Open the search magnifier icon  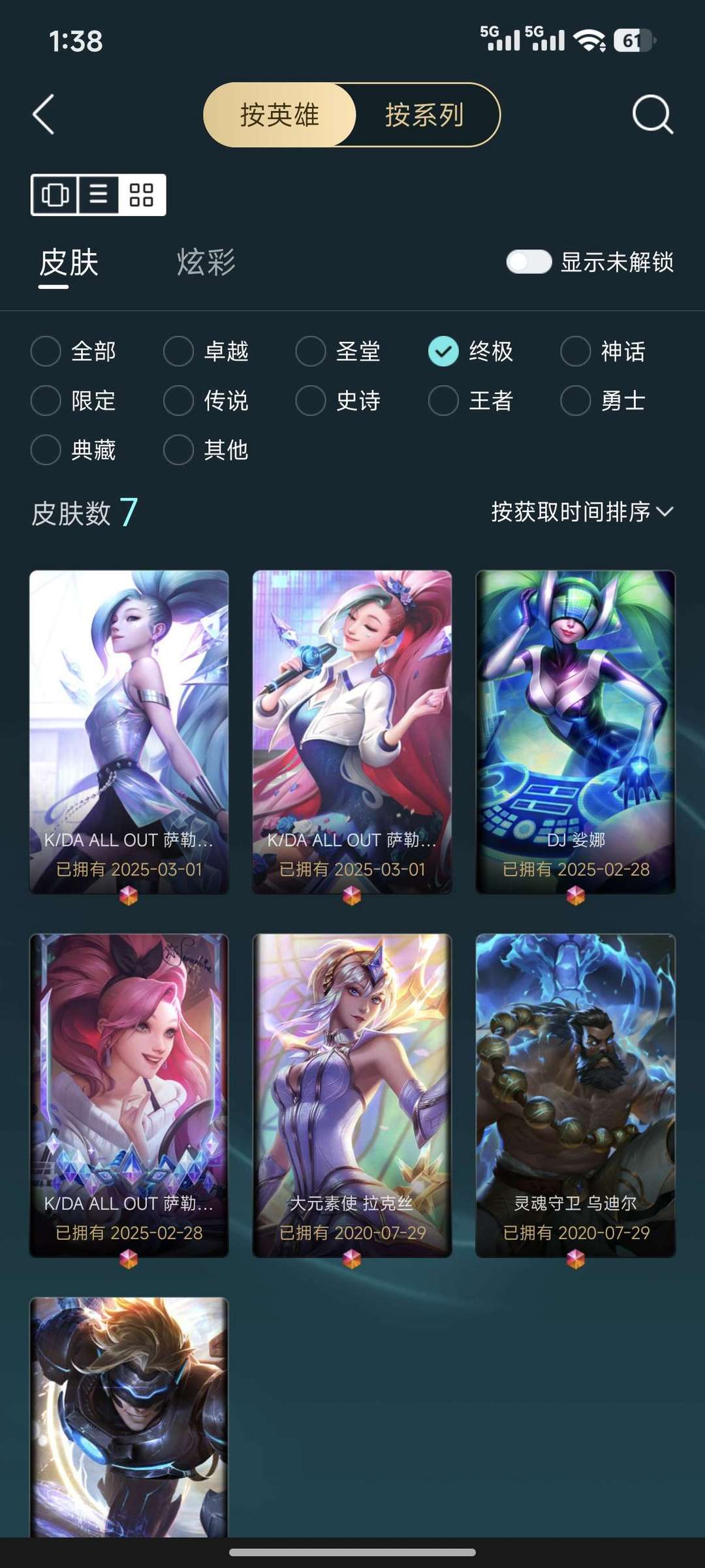click(652, 115)
